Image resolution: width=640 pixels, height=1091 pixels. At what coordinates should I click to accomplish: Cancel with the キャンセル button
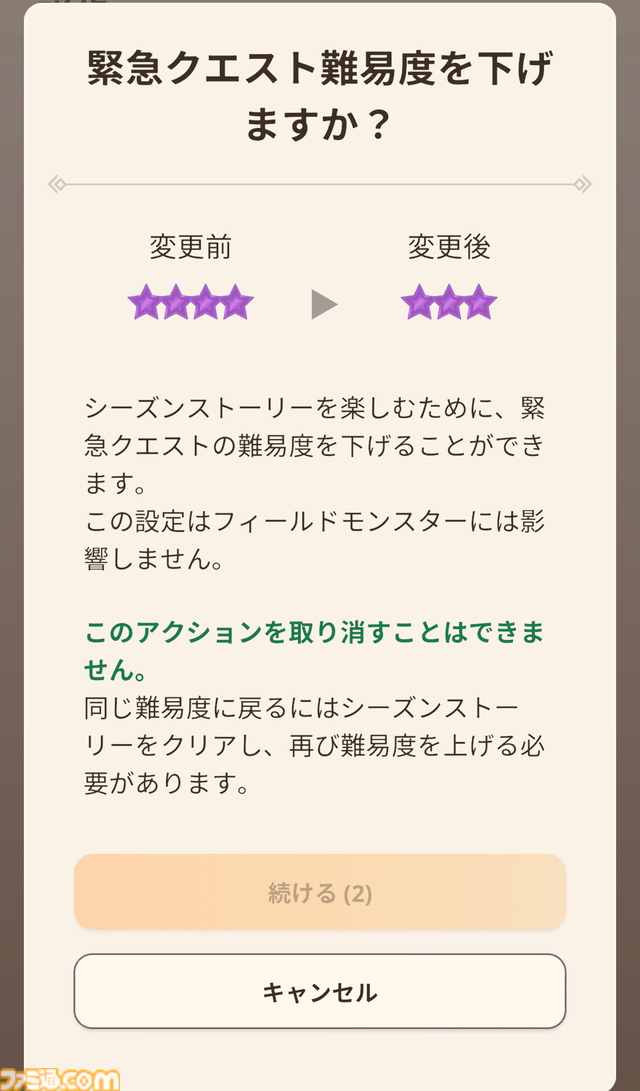point(320,992)
